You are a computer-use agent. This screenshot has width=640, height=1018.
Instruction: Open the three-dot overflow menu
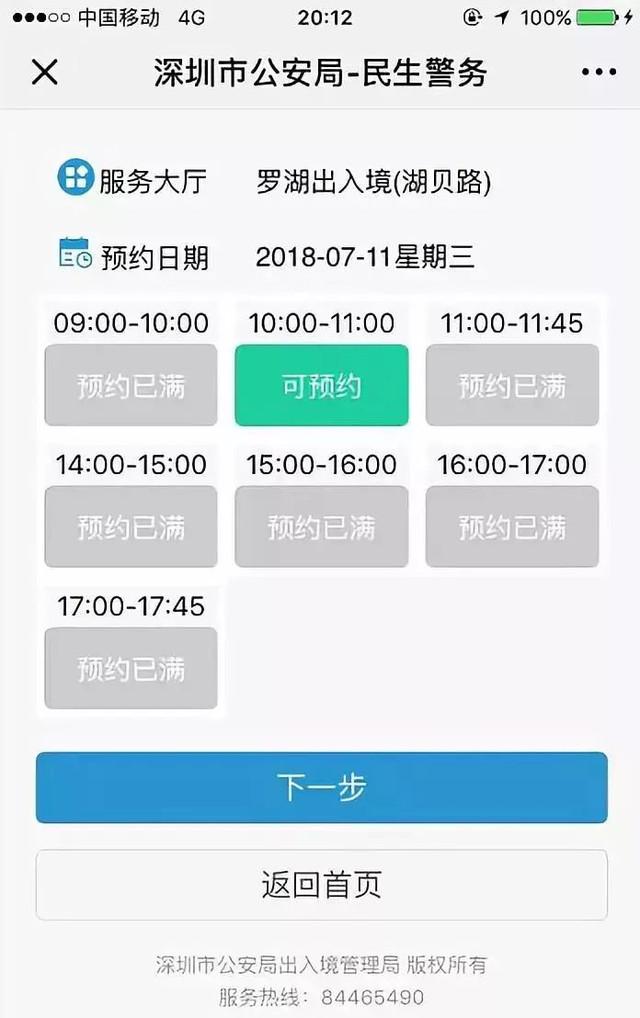coord(598,72)
